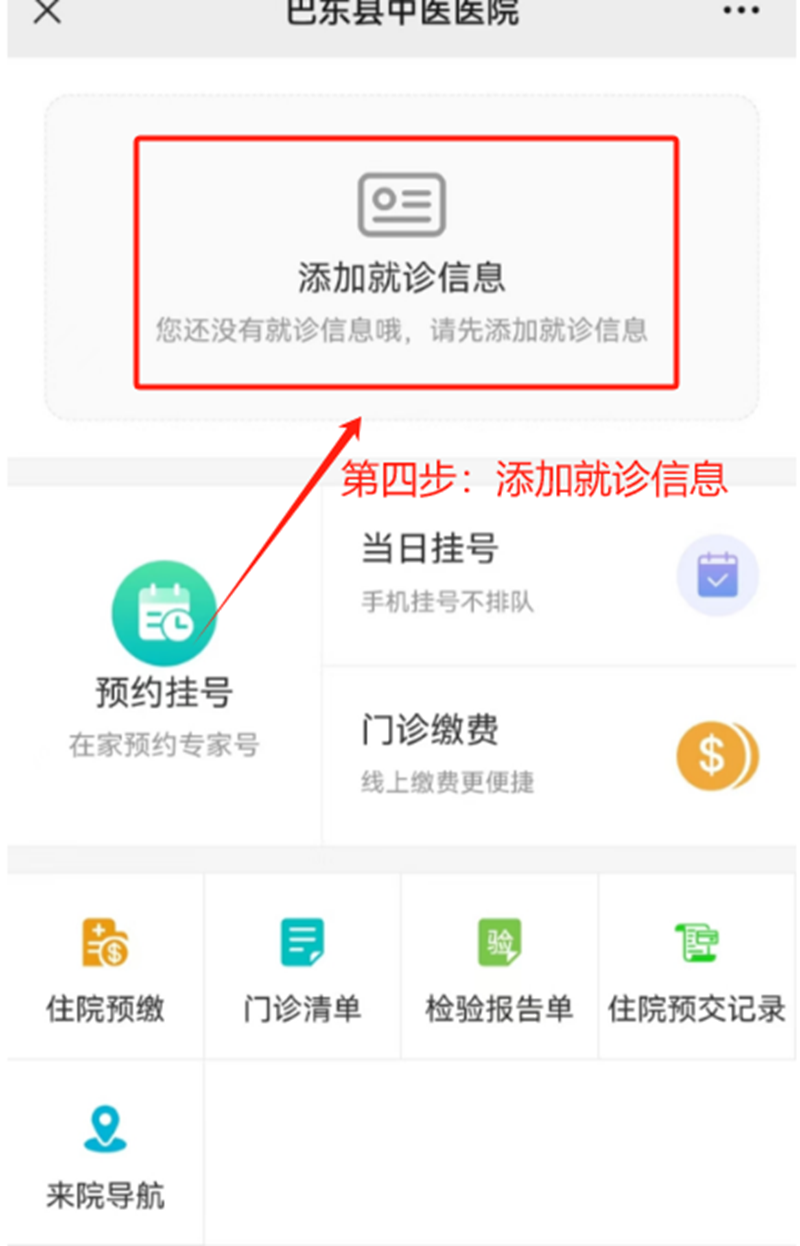This screenshot has height=1246, width=800.
Task: Open 住院预交记录 prepayment records
Action: point(697,966)
